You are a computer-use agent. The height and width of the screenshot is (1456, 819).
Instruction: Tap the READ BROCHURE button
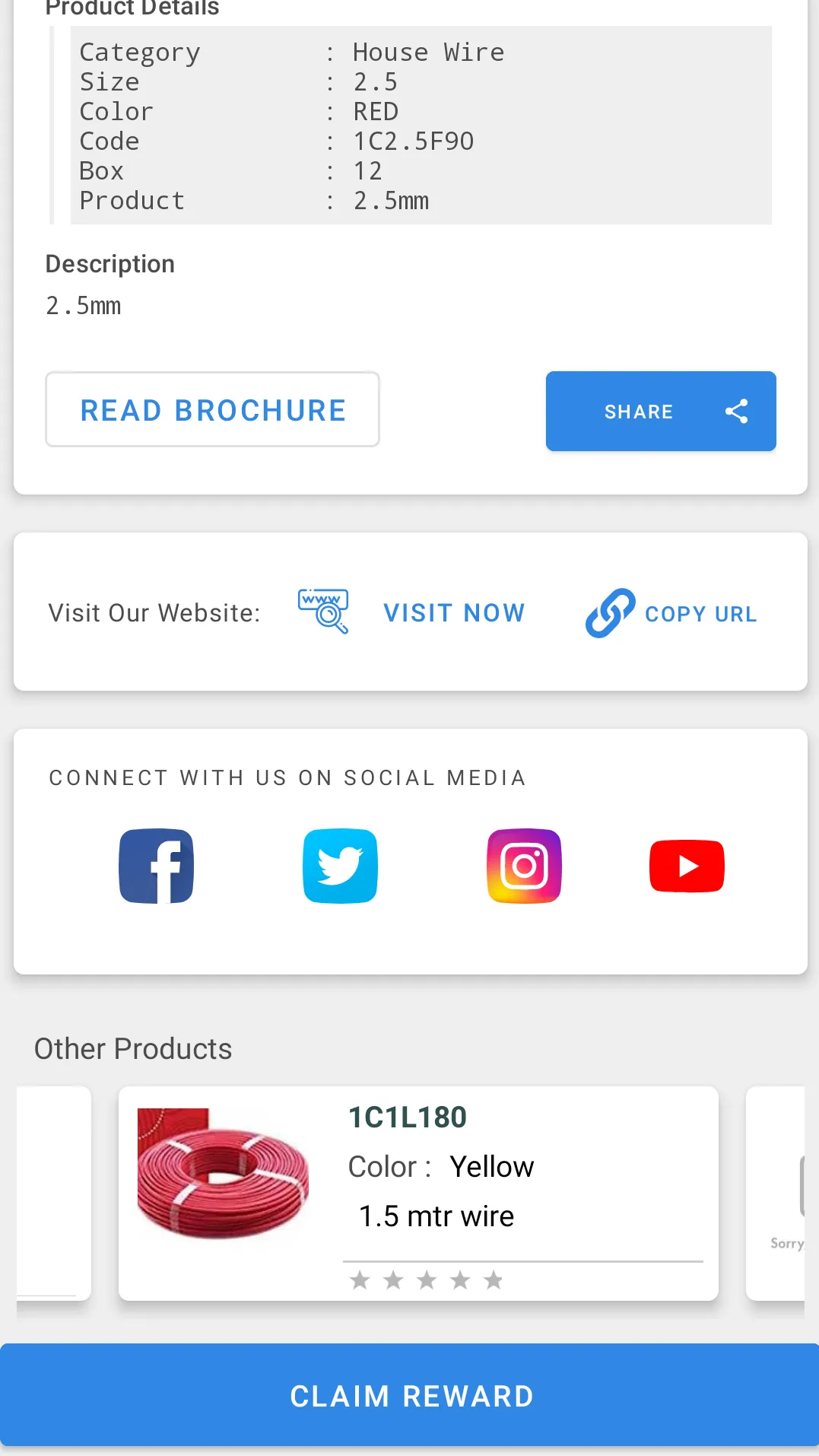[x=212, y=409]
